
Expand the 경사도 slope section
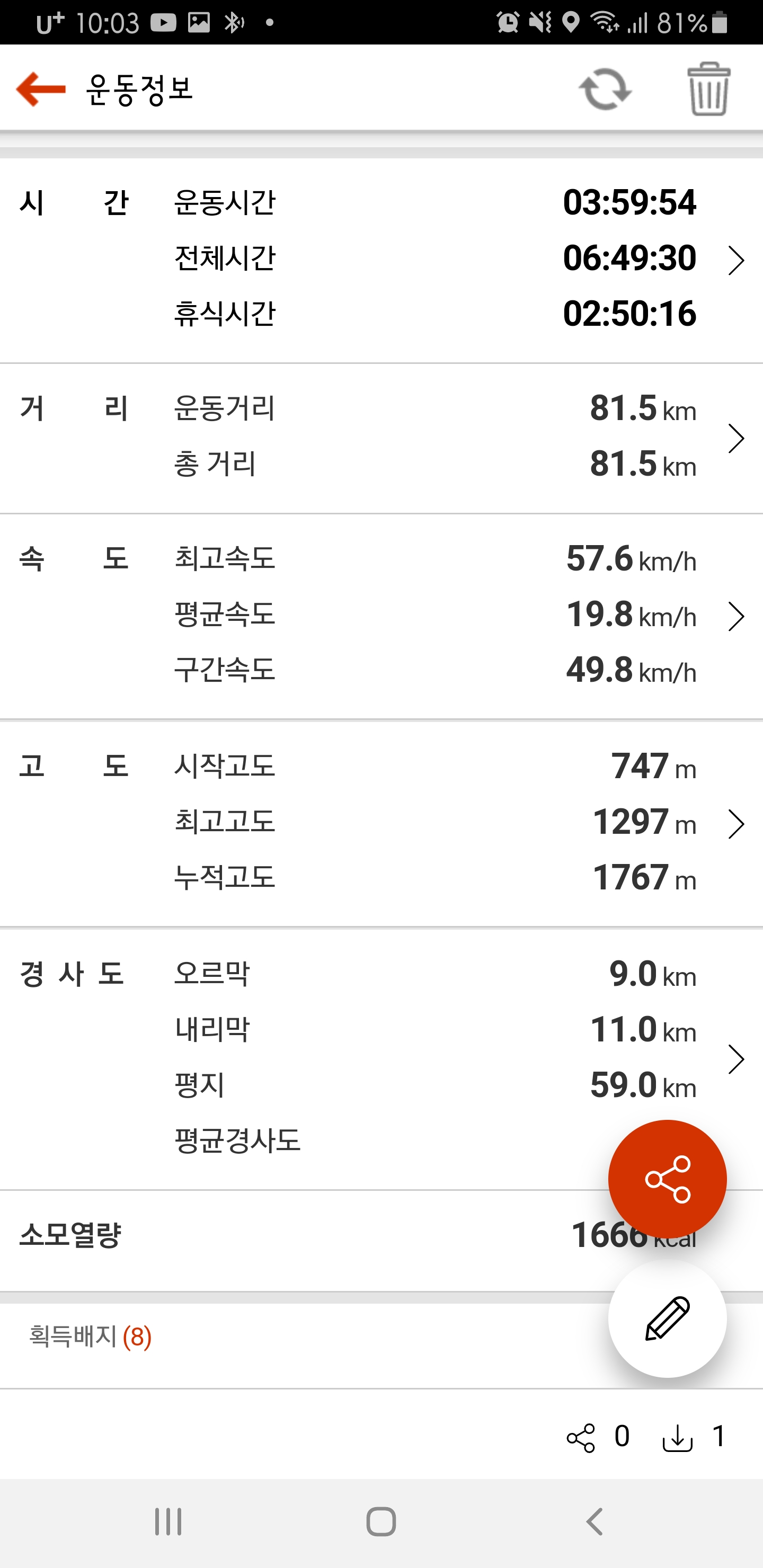tap(735, 1059)
